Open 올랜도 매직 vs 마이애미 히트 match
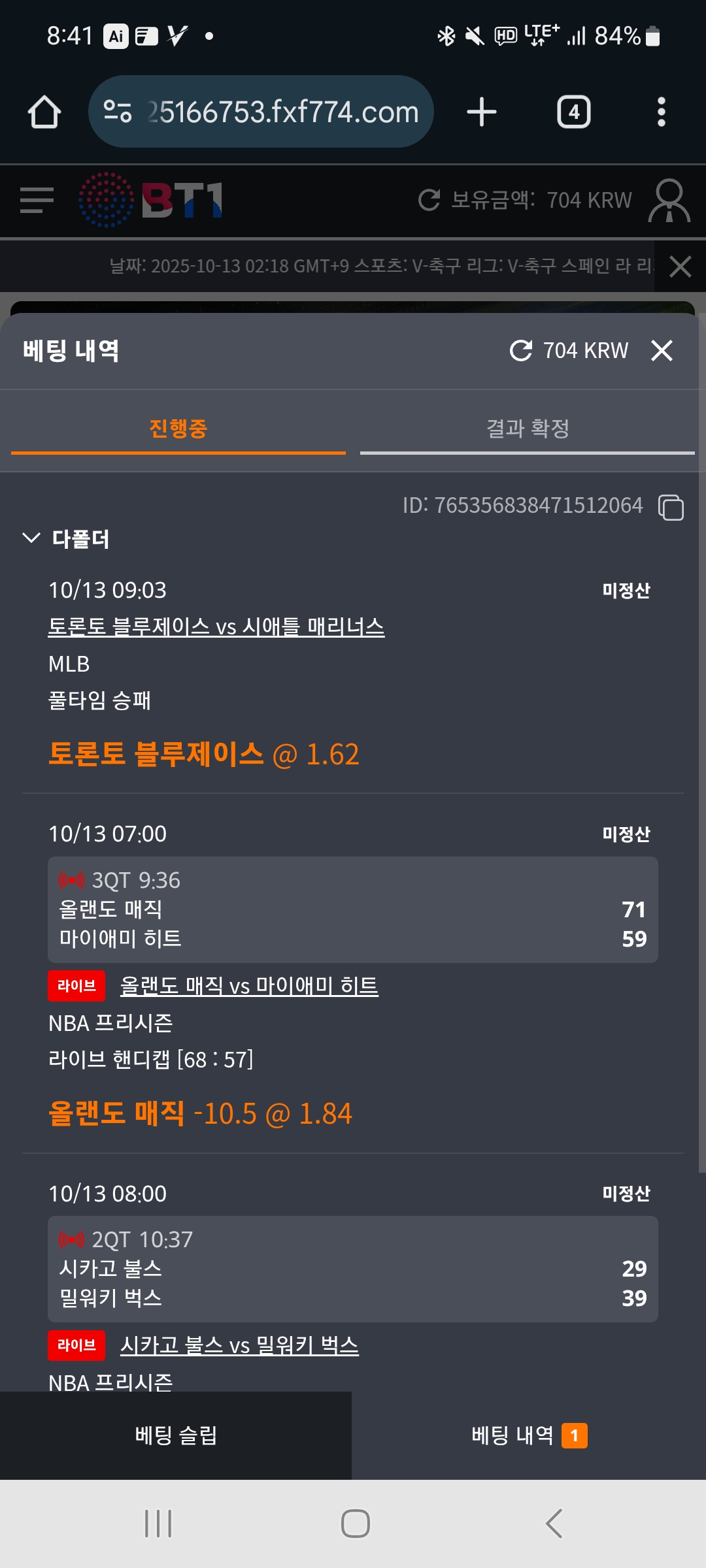The image size is (706, 1568). click(x=249, y=986)
